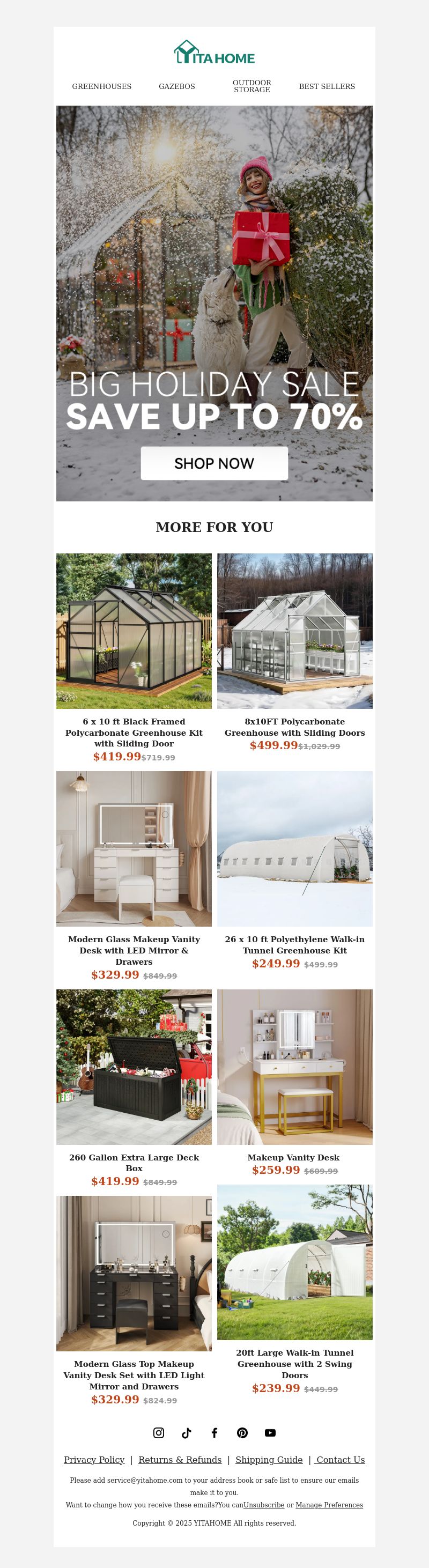429x1568 pixels.
Task: Go to the Gazebos category
Action: click(176, 86)
